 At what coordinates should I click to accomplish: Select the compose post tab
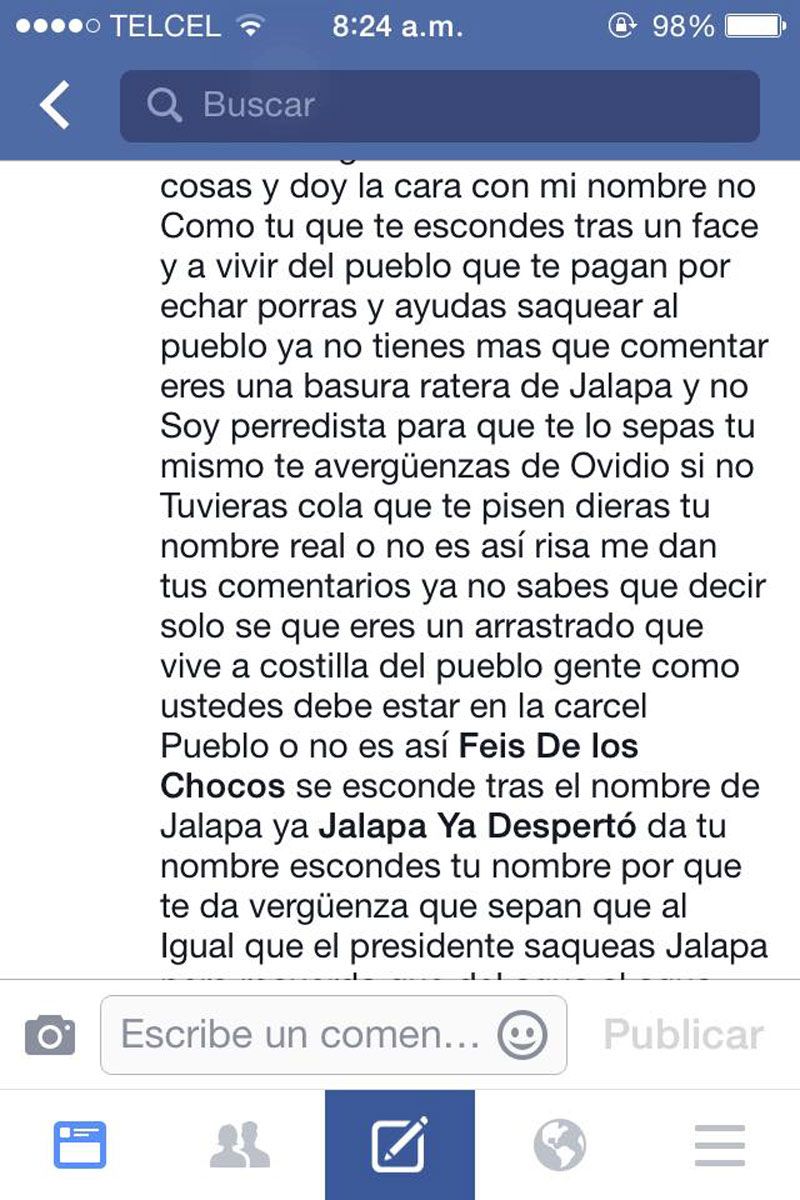(400, 1145)
